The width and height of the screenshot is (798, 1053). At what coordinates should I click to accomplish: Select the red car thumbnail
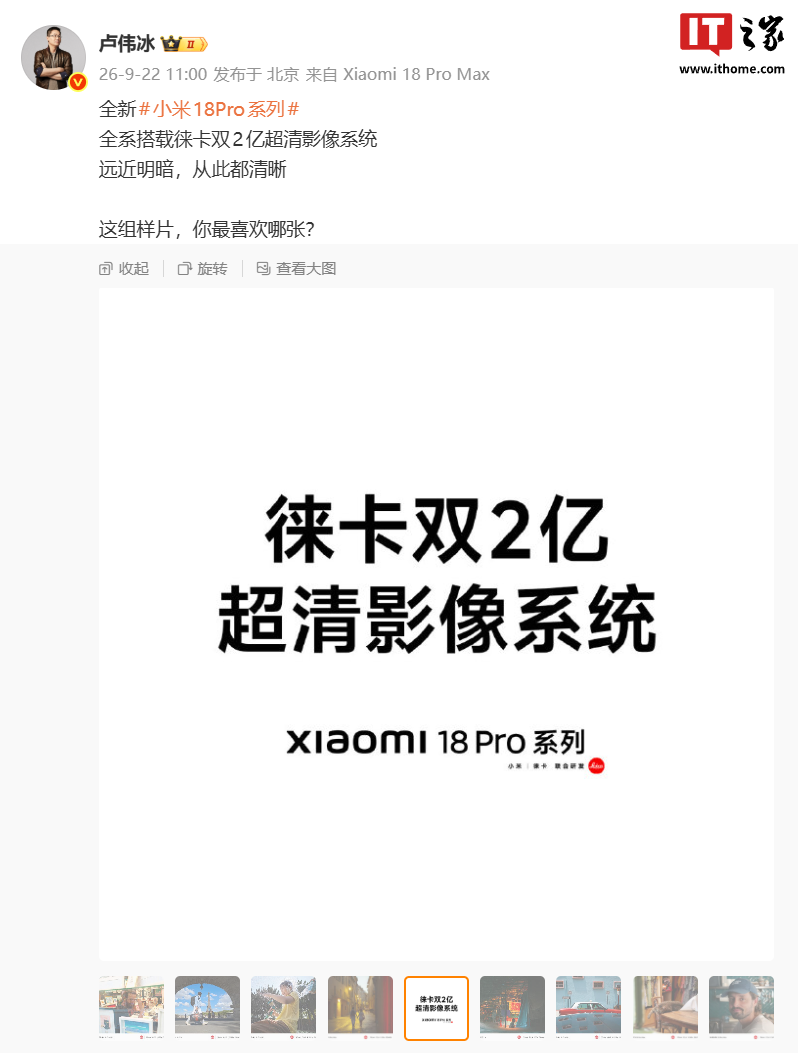[x=588, y=1008]
